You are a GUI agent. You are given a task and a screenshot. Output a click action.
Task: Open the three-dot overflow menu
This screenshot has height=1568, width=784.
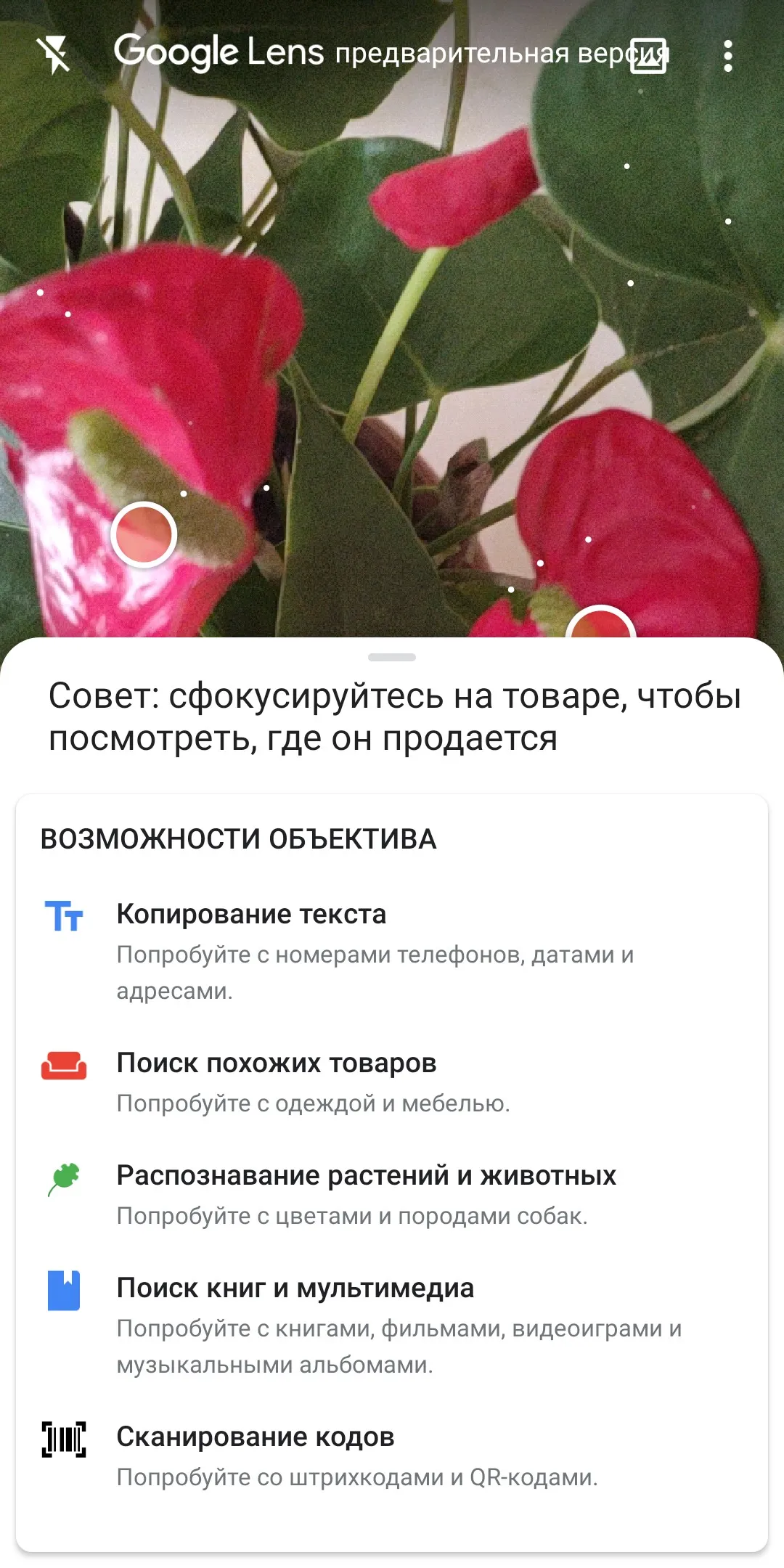point(727,56)
